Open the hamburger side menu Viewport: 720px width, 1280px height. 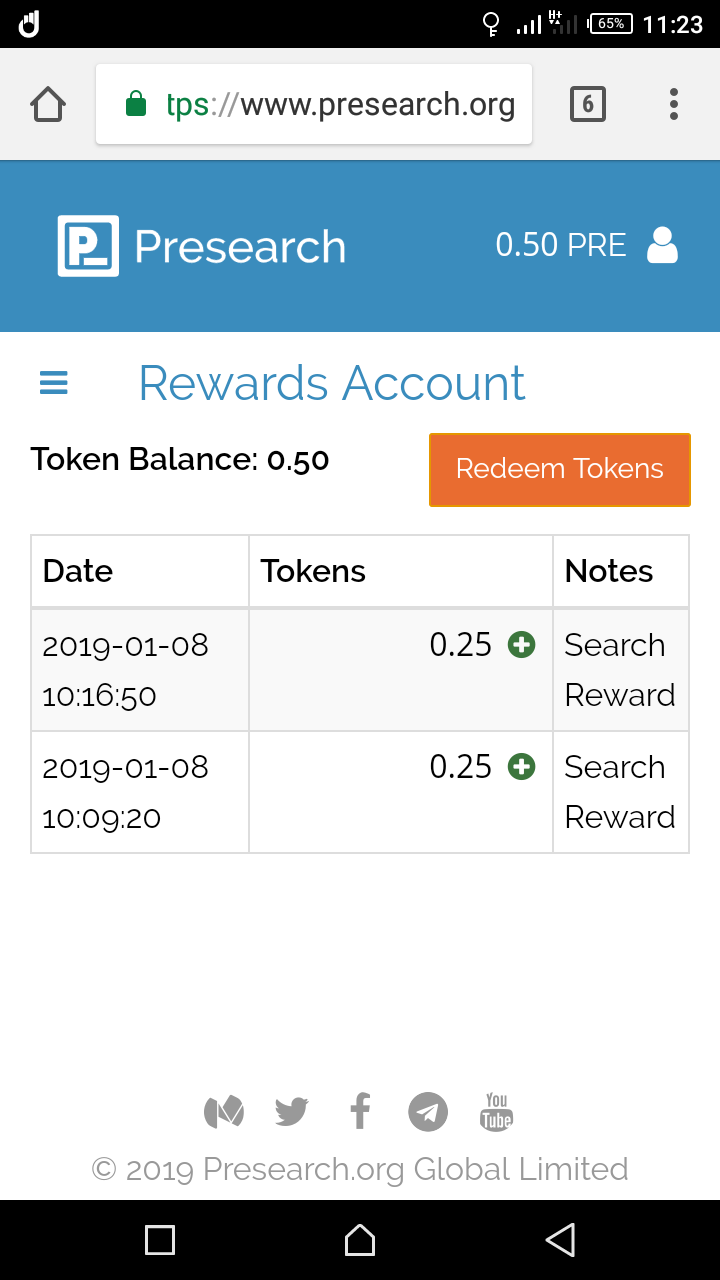pos(54,383)
